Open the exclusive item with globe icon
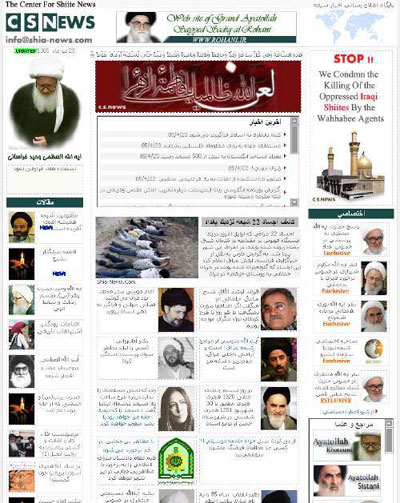This screenshot has width=400, height=503. pos(351,350)
